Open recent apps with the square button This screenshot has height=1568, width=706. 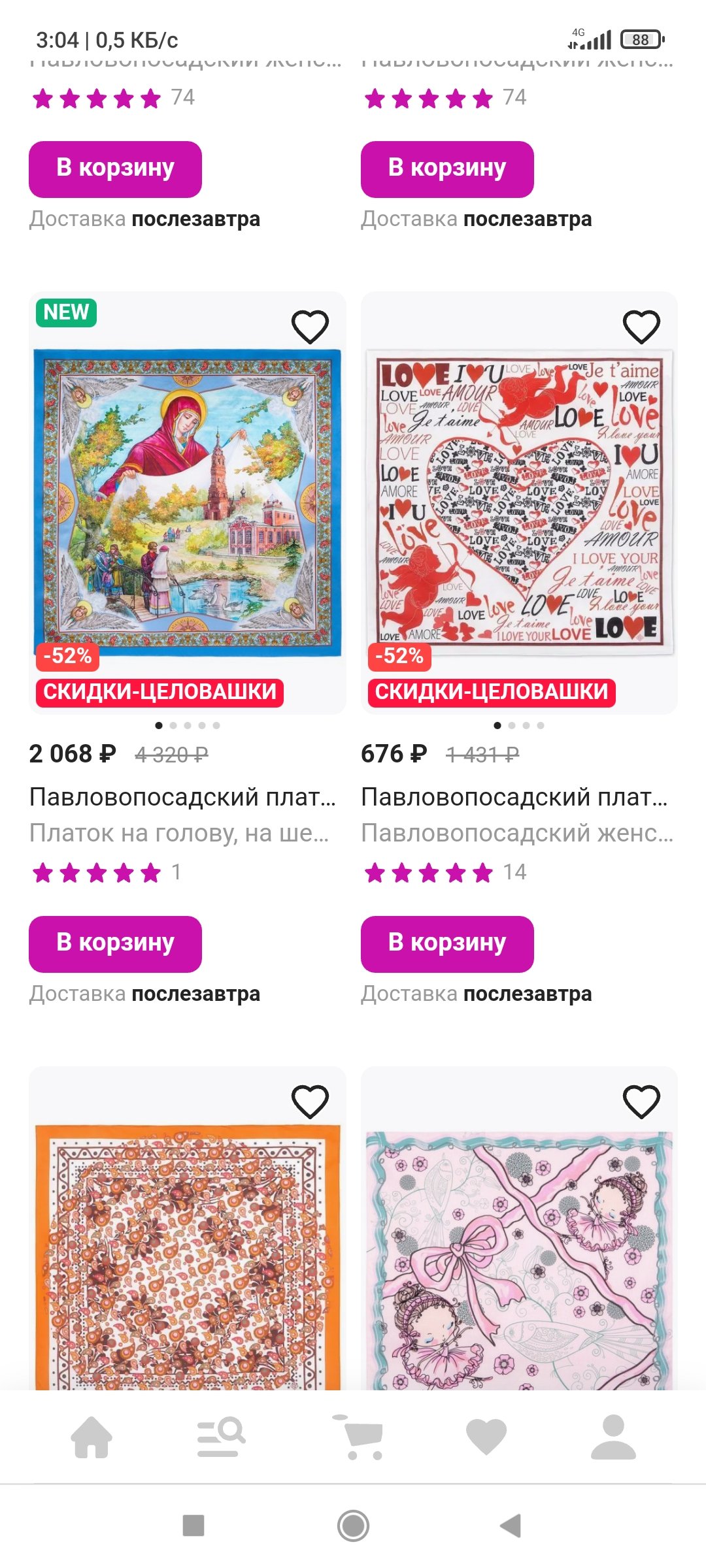tap(193, 1526)
